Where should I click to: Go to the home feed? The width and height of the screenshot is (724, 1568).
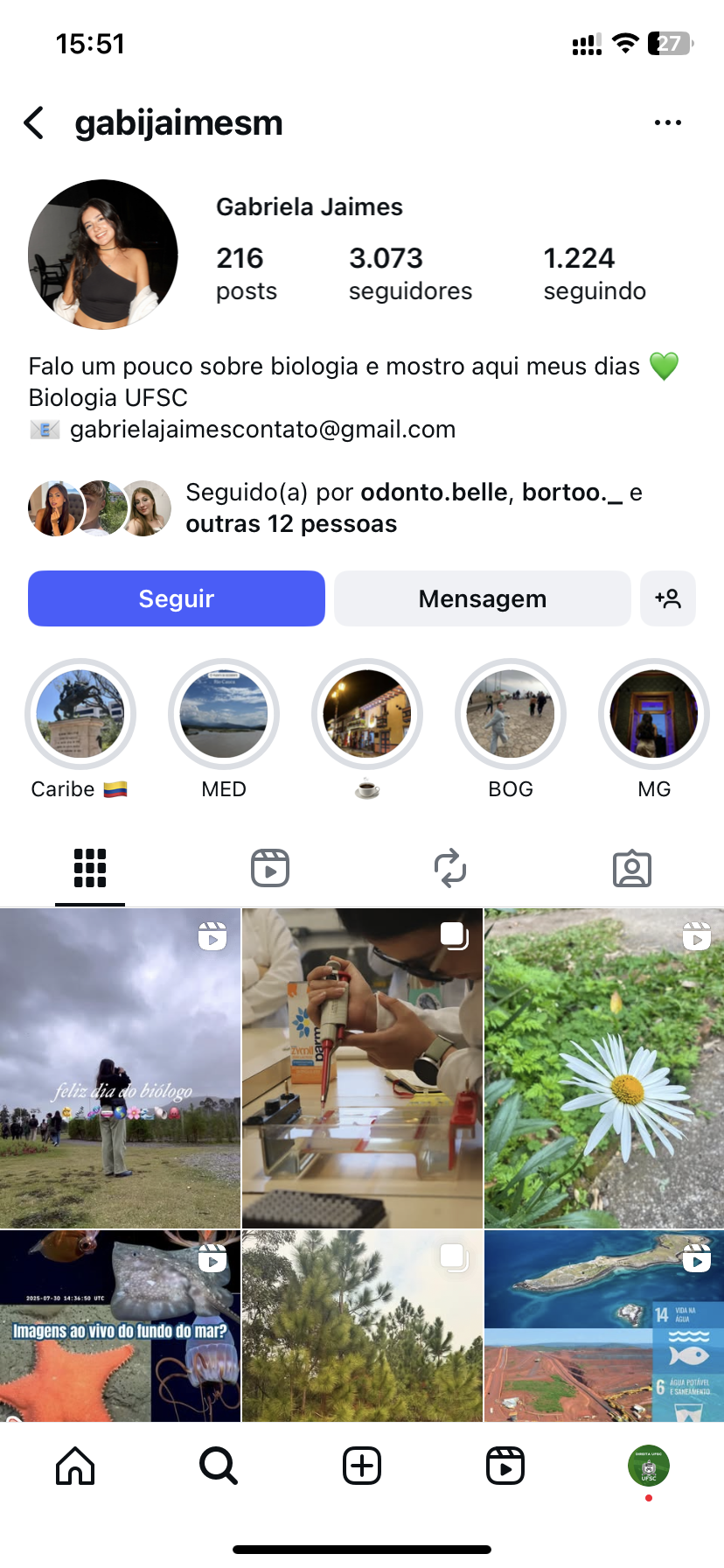(75, 1465)
